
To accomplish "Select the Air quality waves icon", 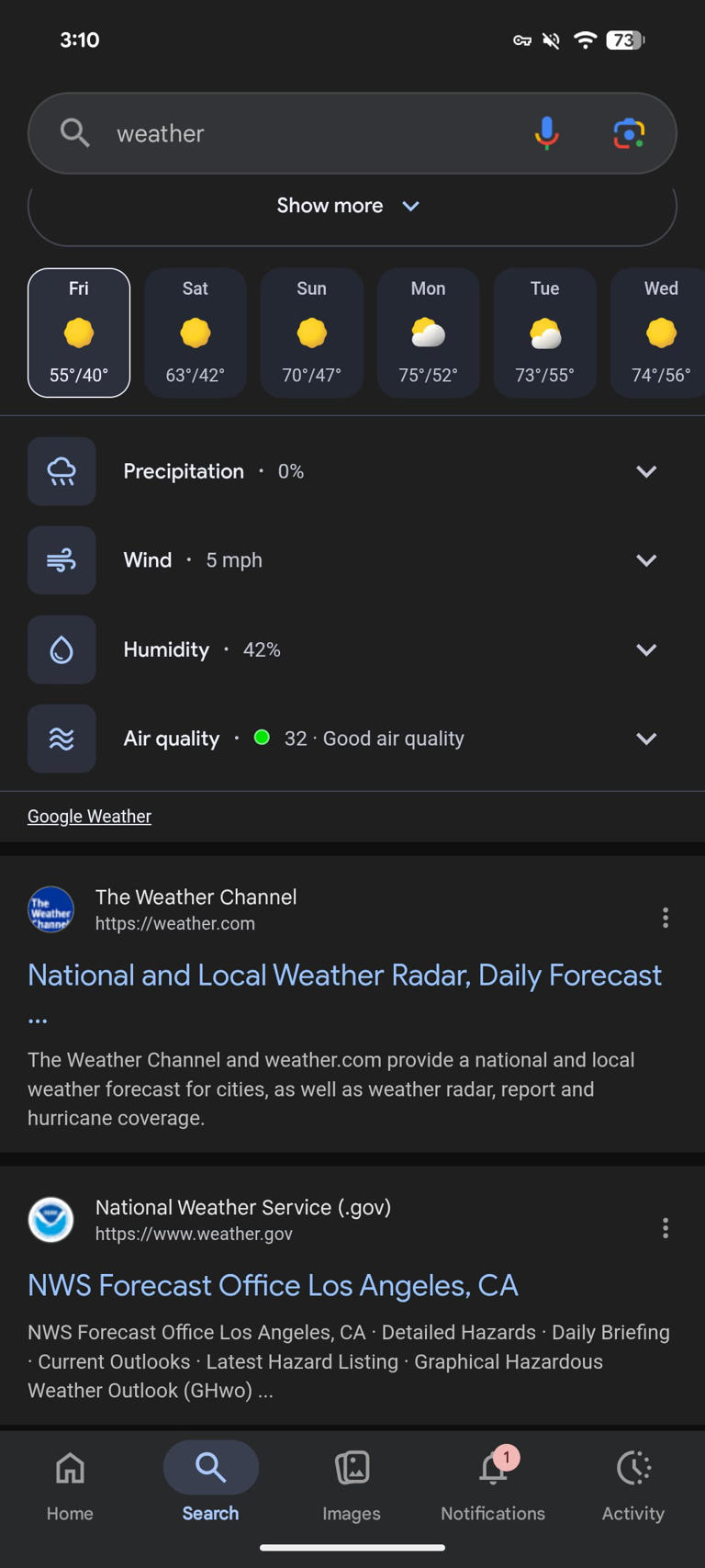I will click(x=62, y=739).
